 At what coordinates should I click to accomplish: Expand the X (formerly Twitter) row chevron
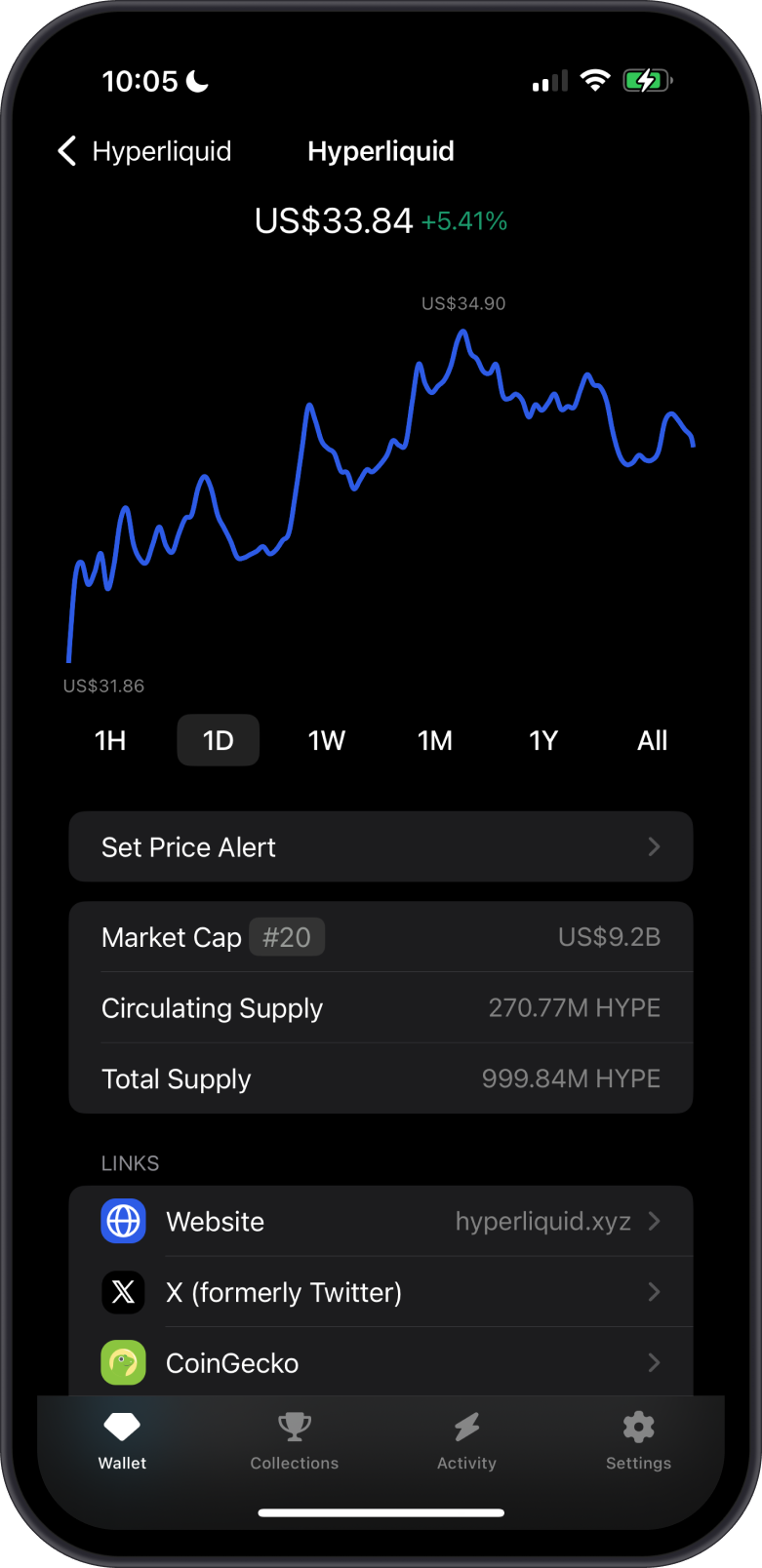654,1292
